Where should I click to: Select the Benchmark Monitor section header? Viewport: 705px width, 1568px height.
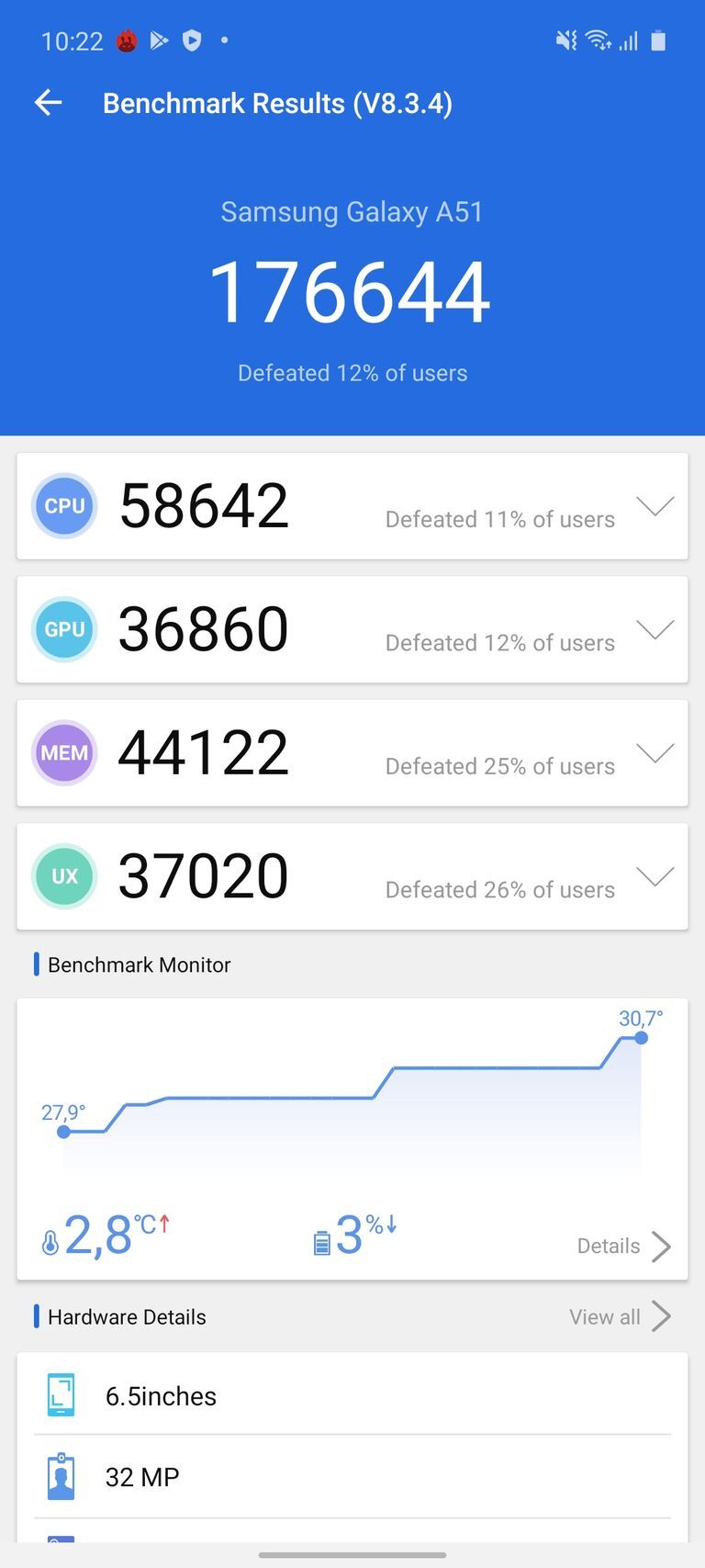(138, 964)
